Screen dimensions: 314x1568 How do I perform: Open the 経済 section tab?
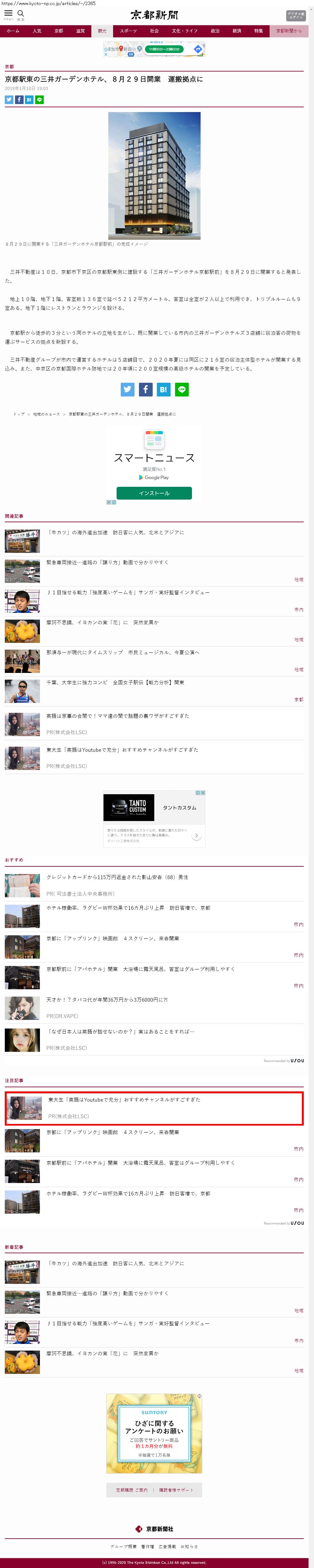pos(237,31)
